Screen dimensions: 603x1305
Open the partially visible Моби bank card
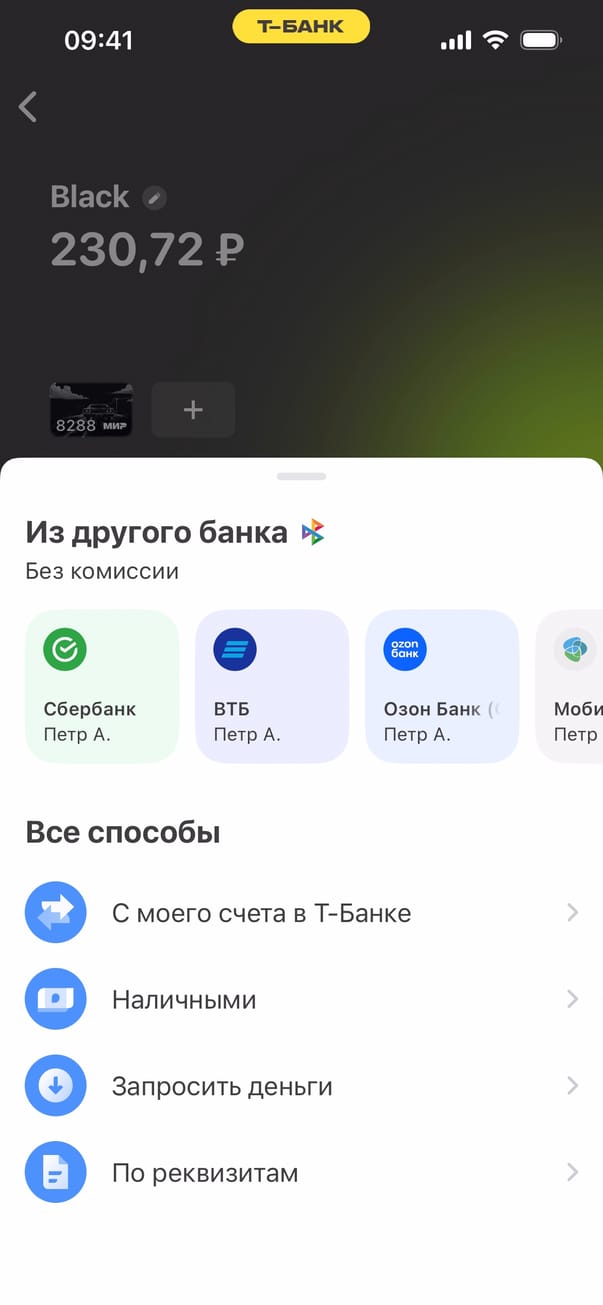(572, 686)
